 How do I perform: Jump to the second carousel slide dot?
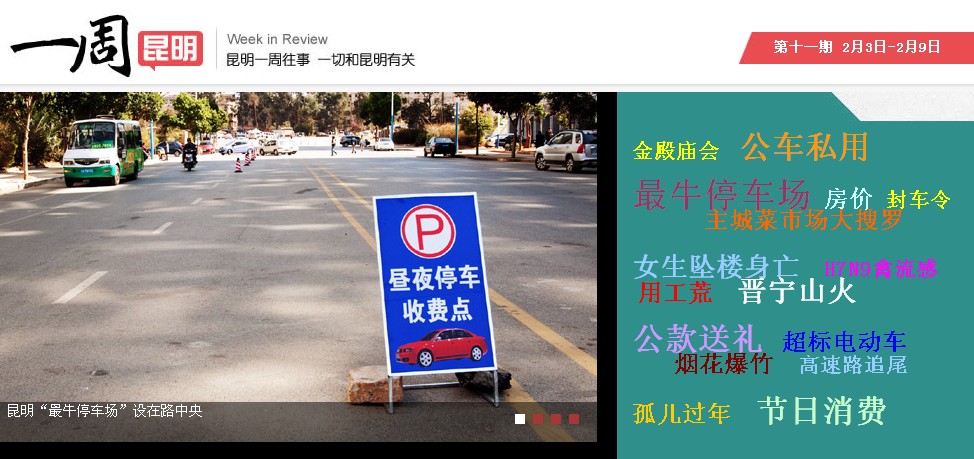coord(538,419)
